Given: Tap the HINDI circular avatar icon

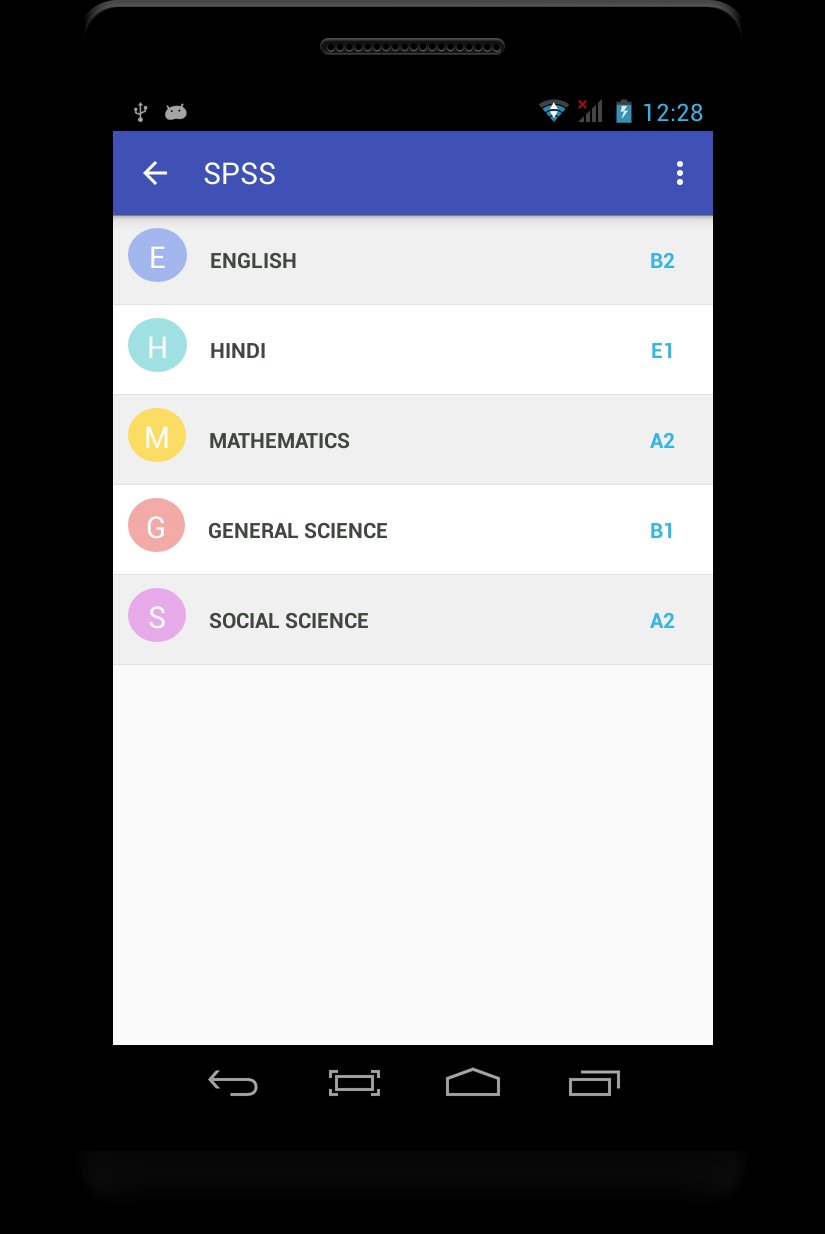Looking at the screenshot, I should point(157,346).
